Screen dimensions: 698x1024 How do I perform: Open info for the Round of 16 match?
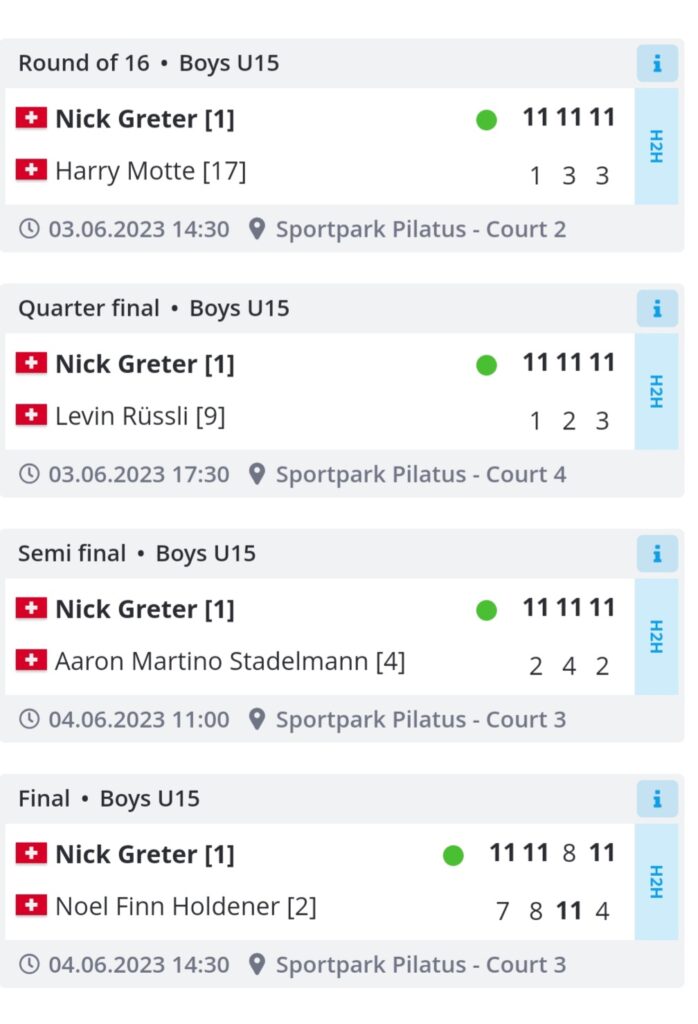point(657,63)
